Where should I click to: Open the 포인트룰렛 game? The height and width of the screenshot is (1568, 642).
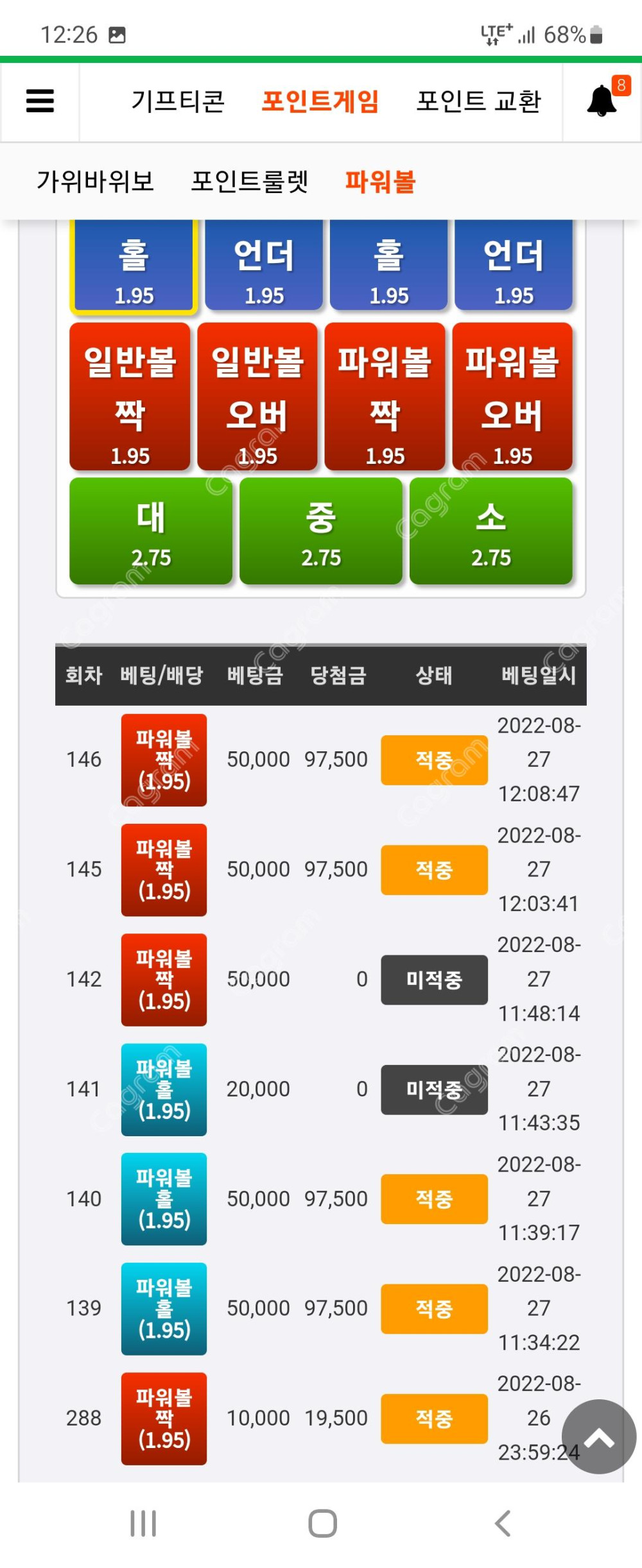pyautogui.click(x=250, y=182)
